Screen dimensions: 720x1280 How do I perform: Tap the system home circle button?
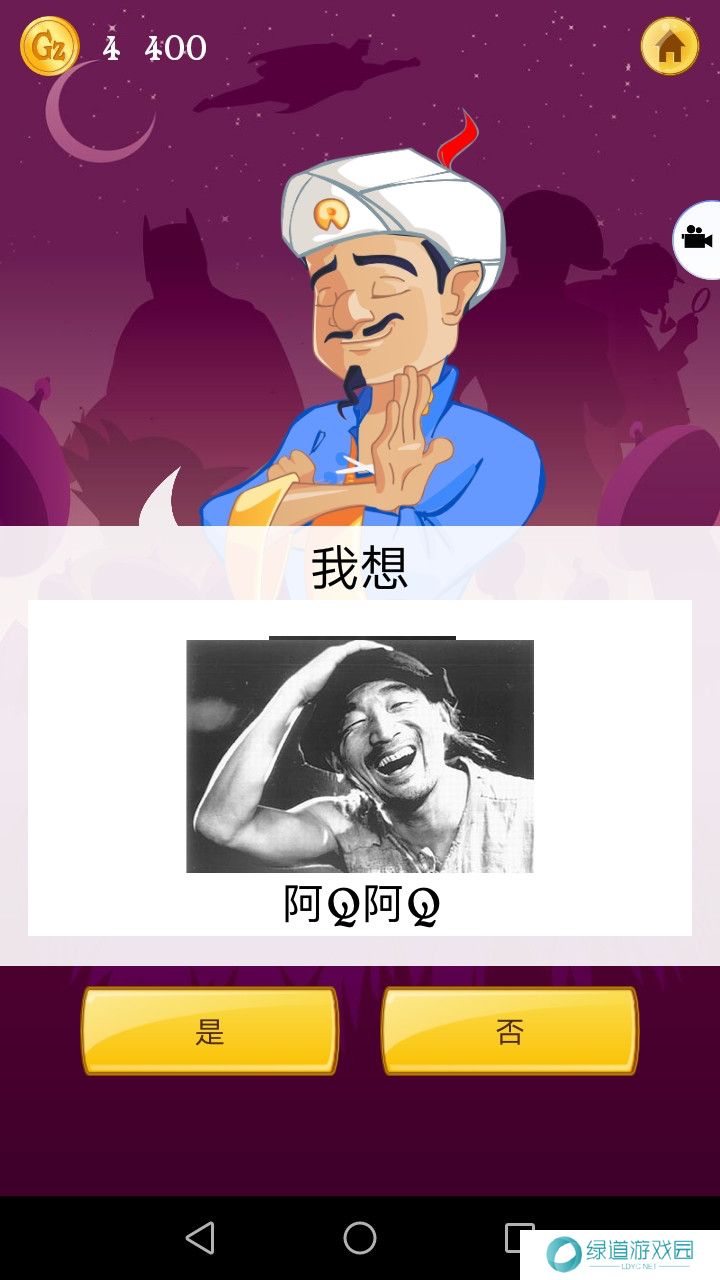pyautogui.click(x=360, y=1238)
